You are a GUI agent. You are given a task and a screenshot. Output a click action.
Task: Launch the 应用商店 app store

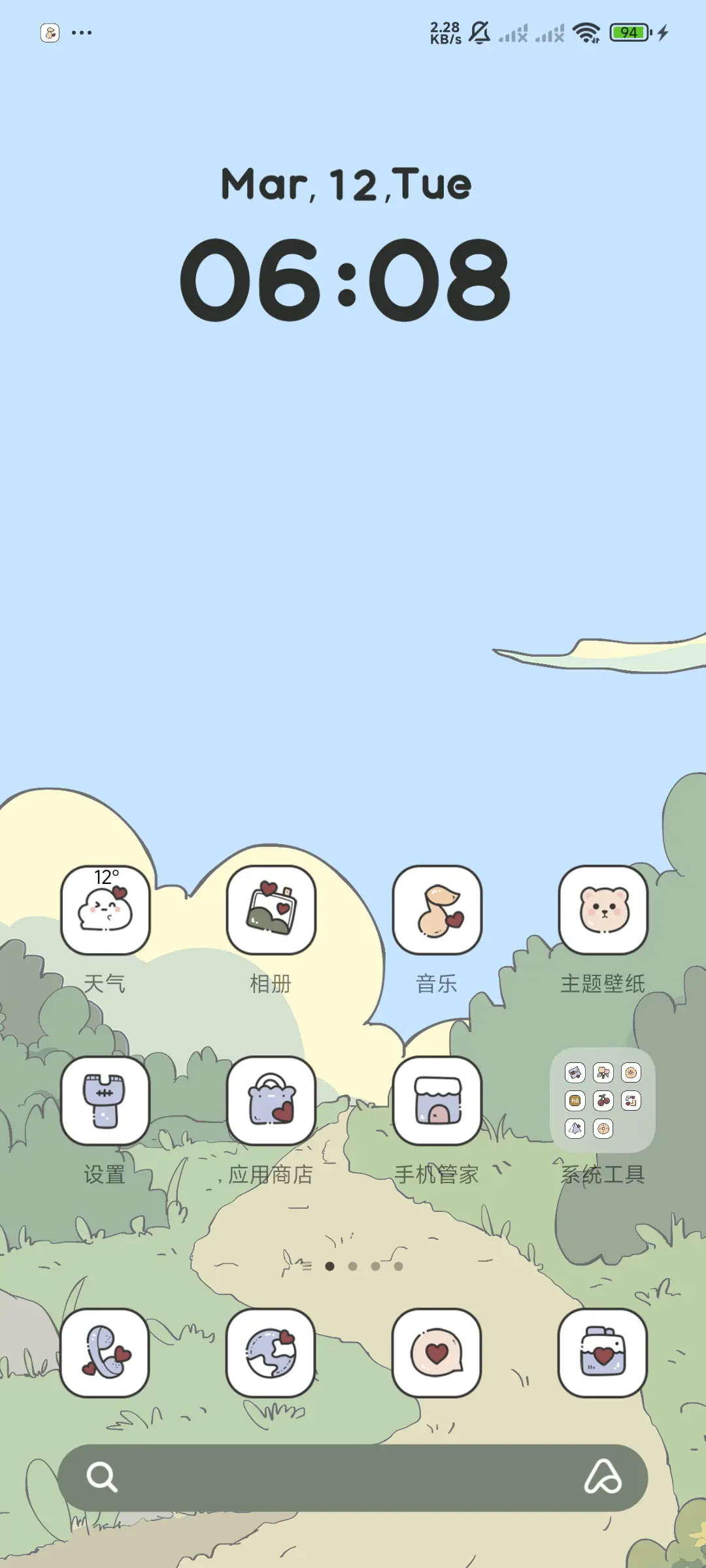272,1103
